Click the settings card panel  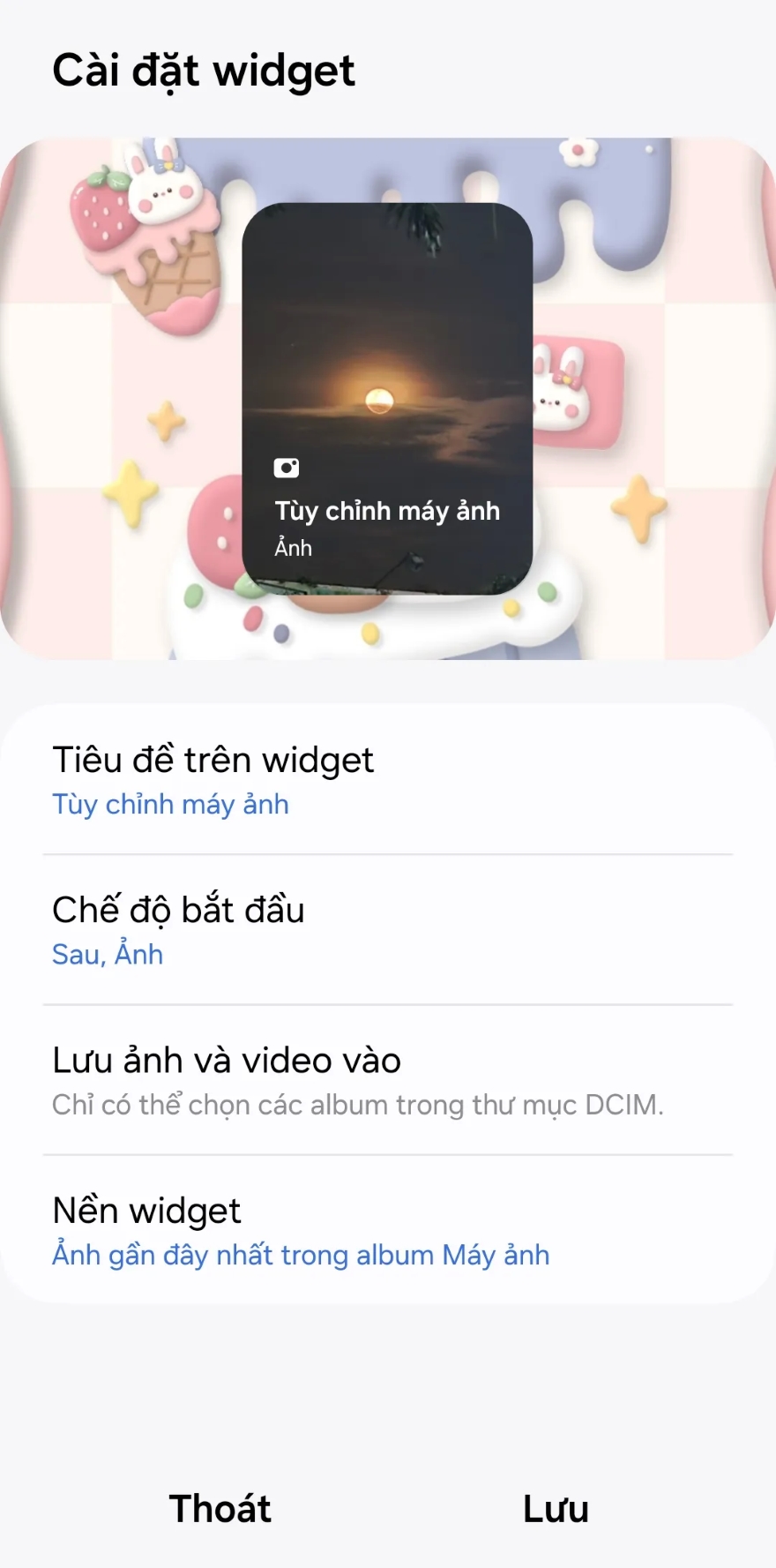(388, 1006)
